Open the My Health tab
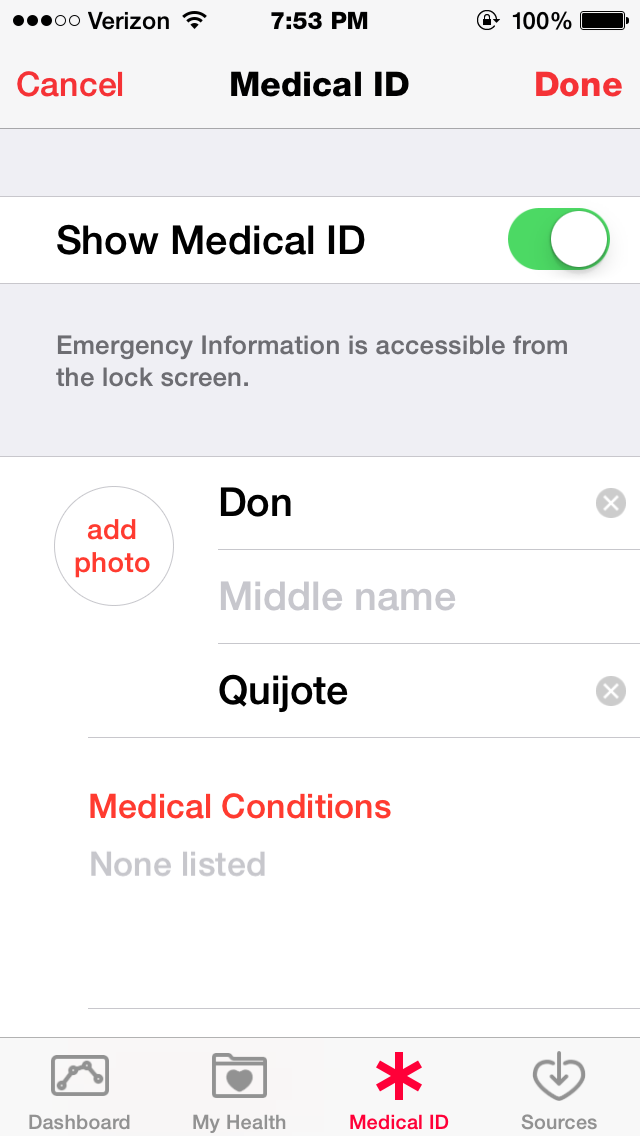Screen dimensions: 640x1136 point(239,1090)
